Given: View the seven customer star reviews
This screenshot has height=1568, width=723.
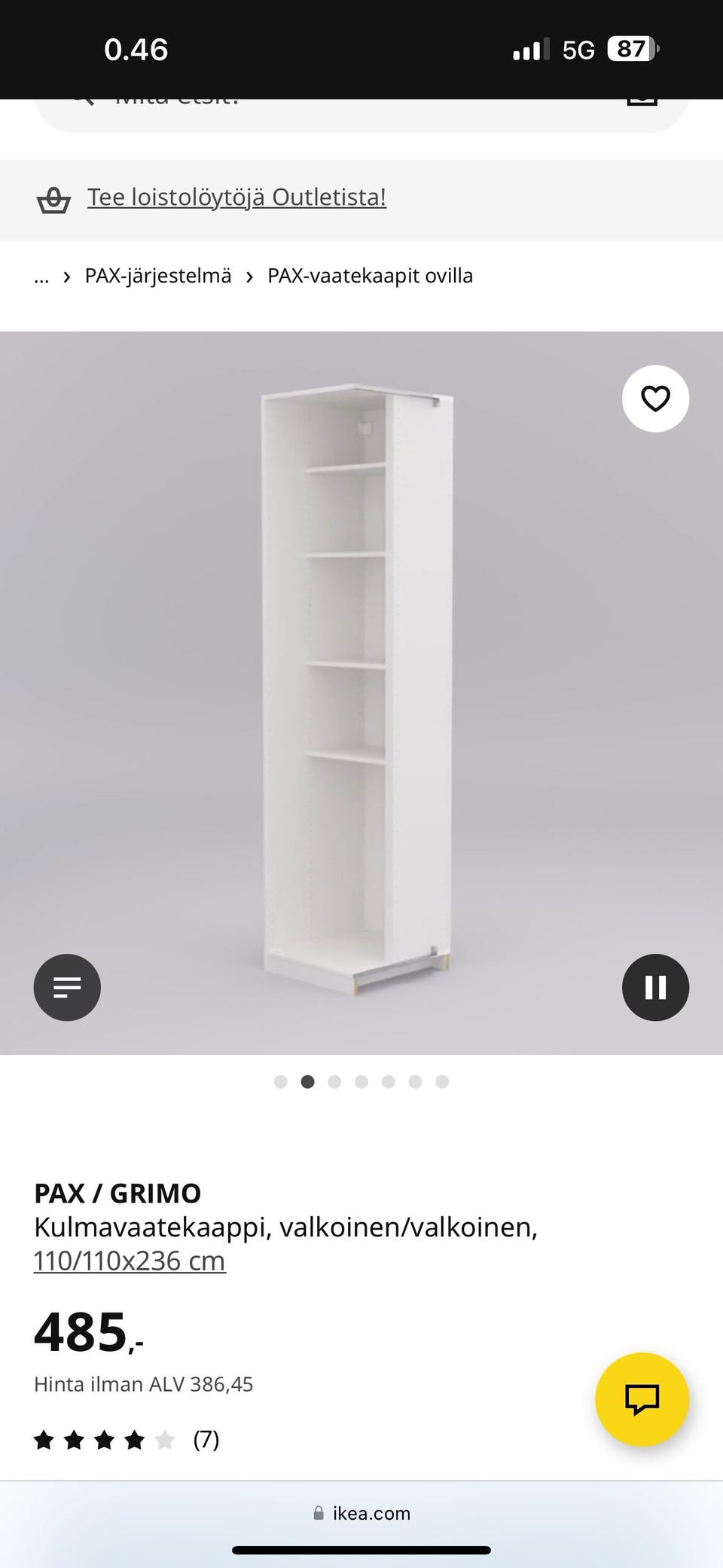Looking at the screenshot, I should [127, 1440].
